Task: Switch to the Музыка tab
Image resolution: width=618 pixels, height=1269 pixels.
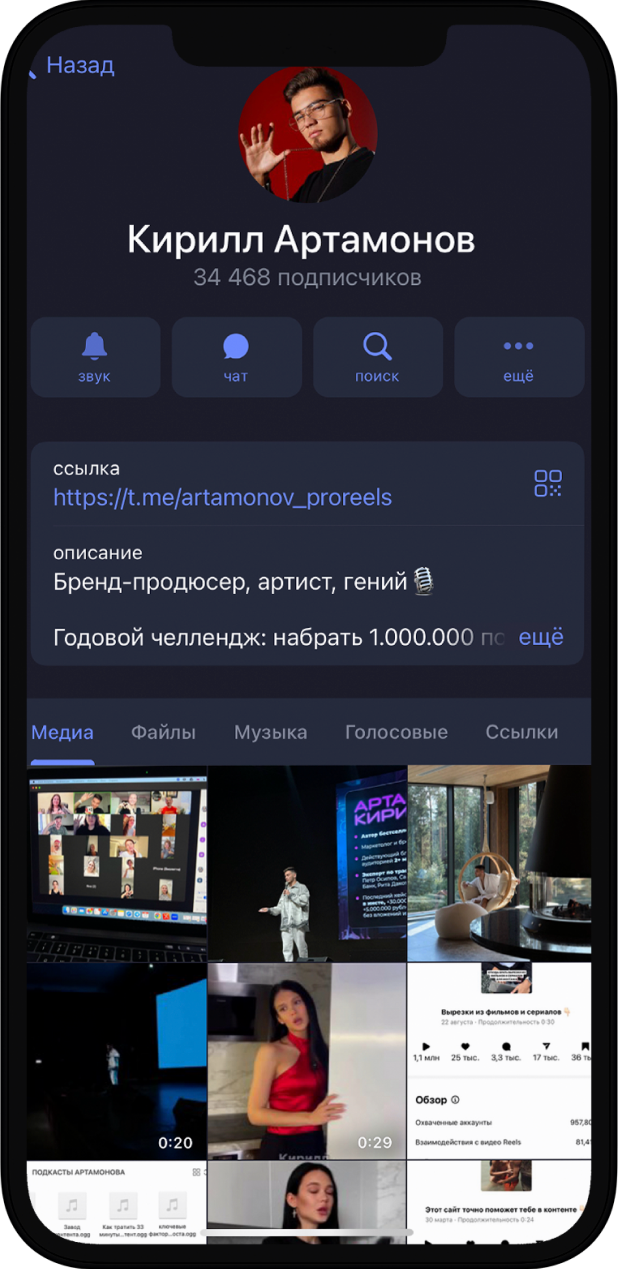Action: (x=270, y=732)
